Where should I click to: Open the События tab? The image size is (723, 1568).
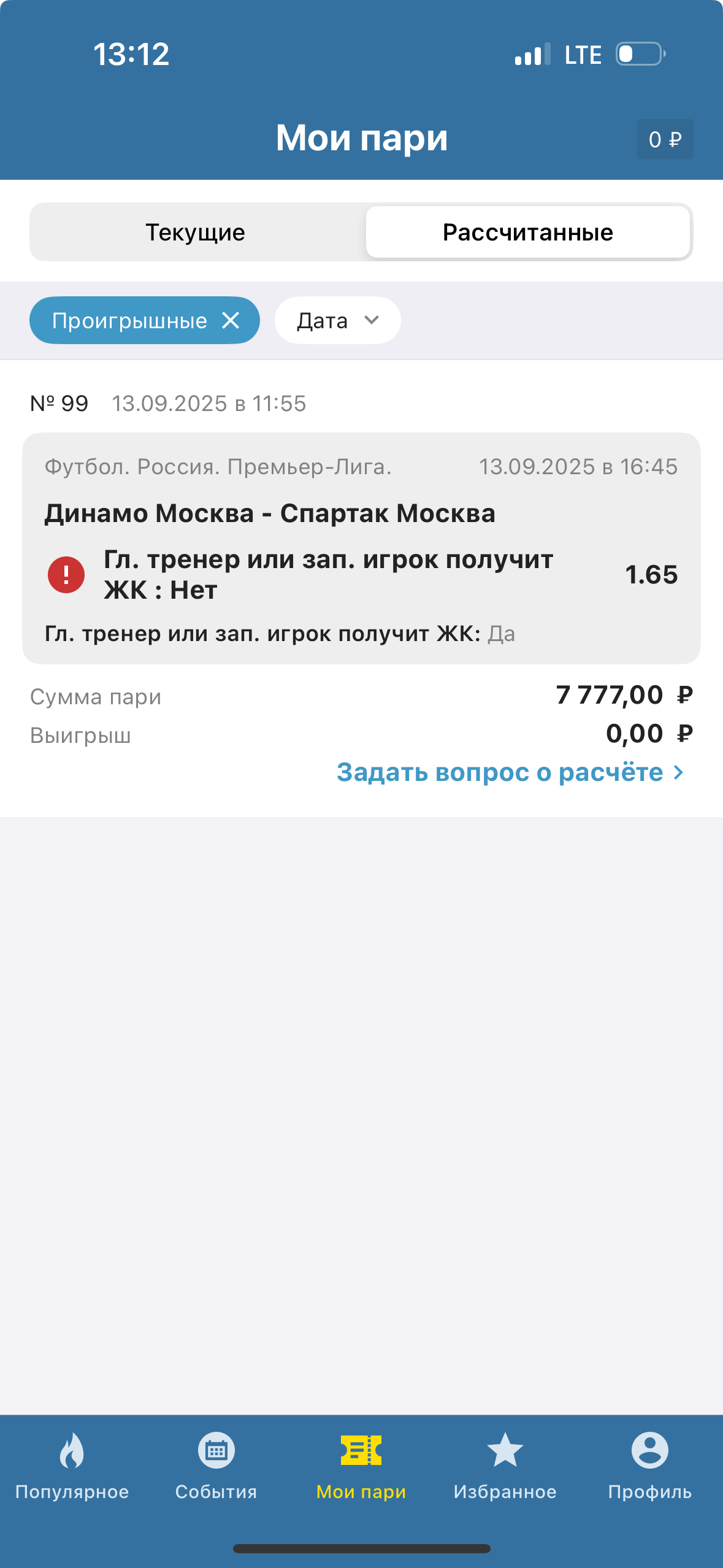pos(216,1466)
